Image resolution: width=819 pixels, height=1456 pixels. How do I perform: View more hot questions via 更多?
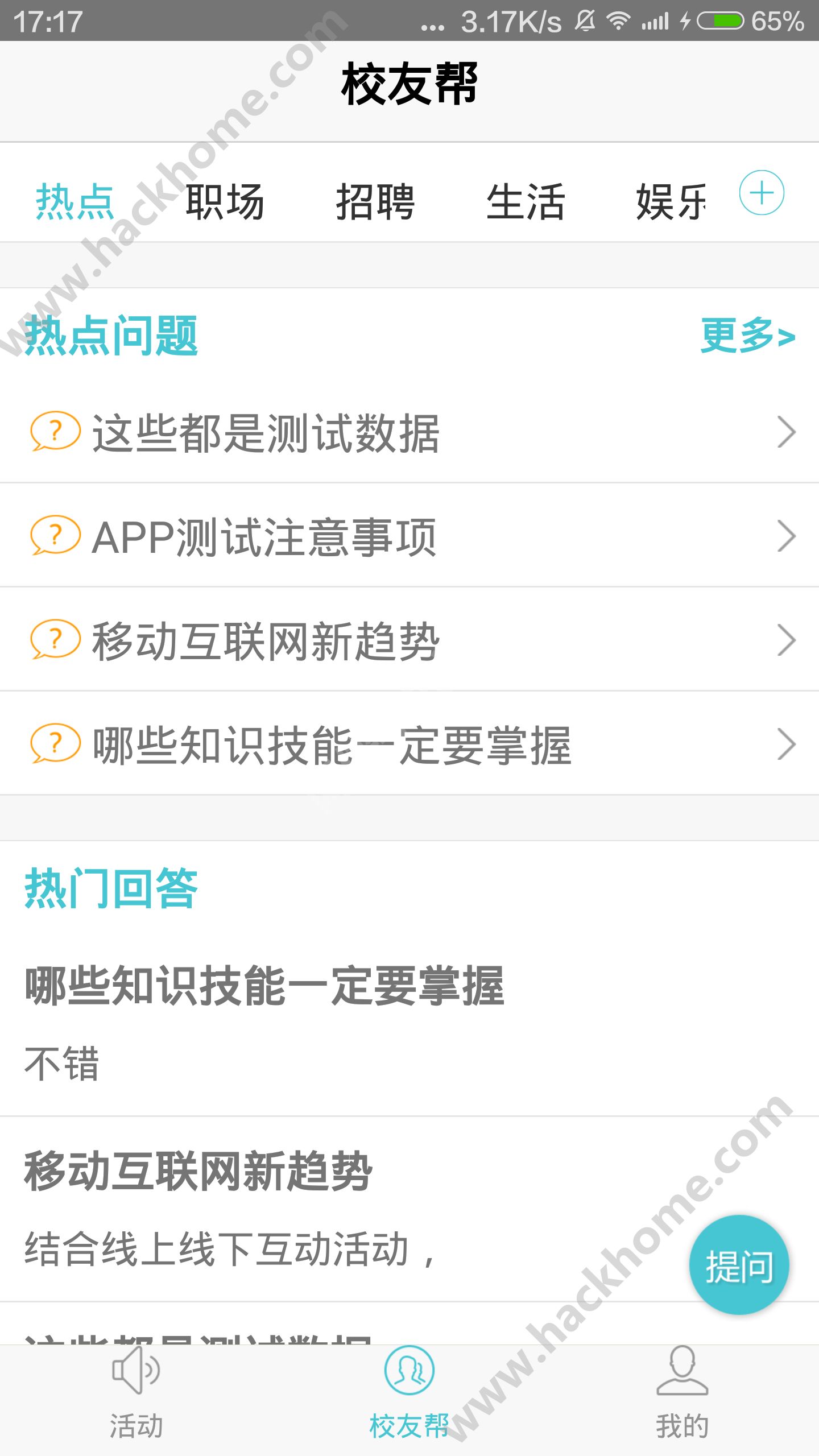point(747,336)
